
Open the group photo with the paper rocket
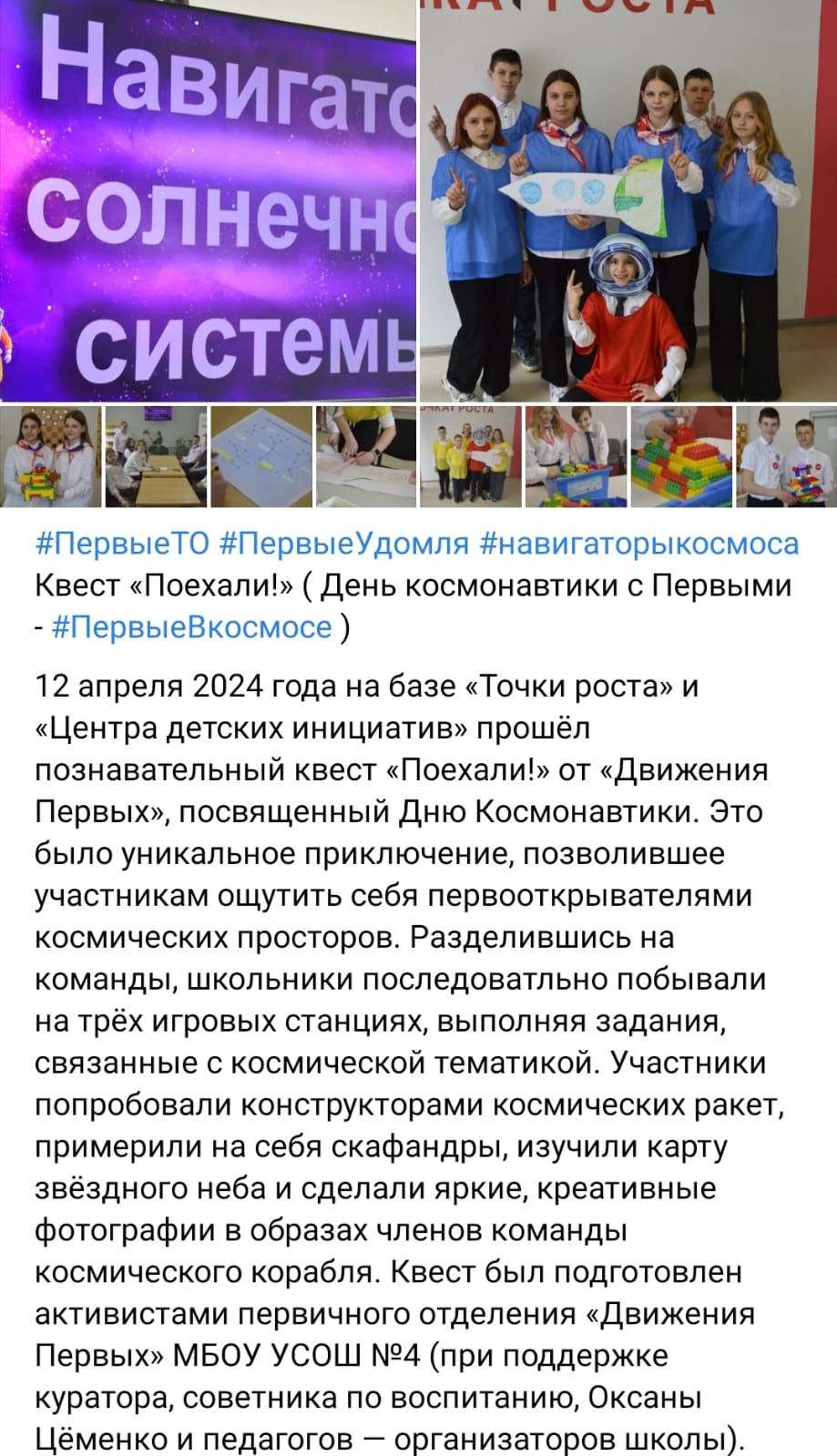pyautogui.click(x=628, y=200)
